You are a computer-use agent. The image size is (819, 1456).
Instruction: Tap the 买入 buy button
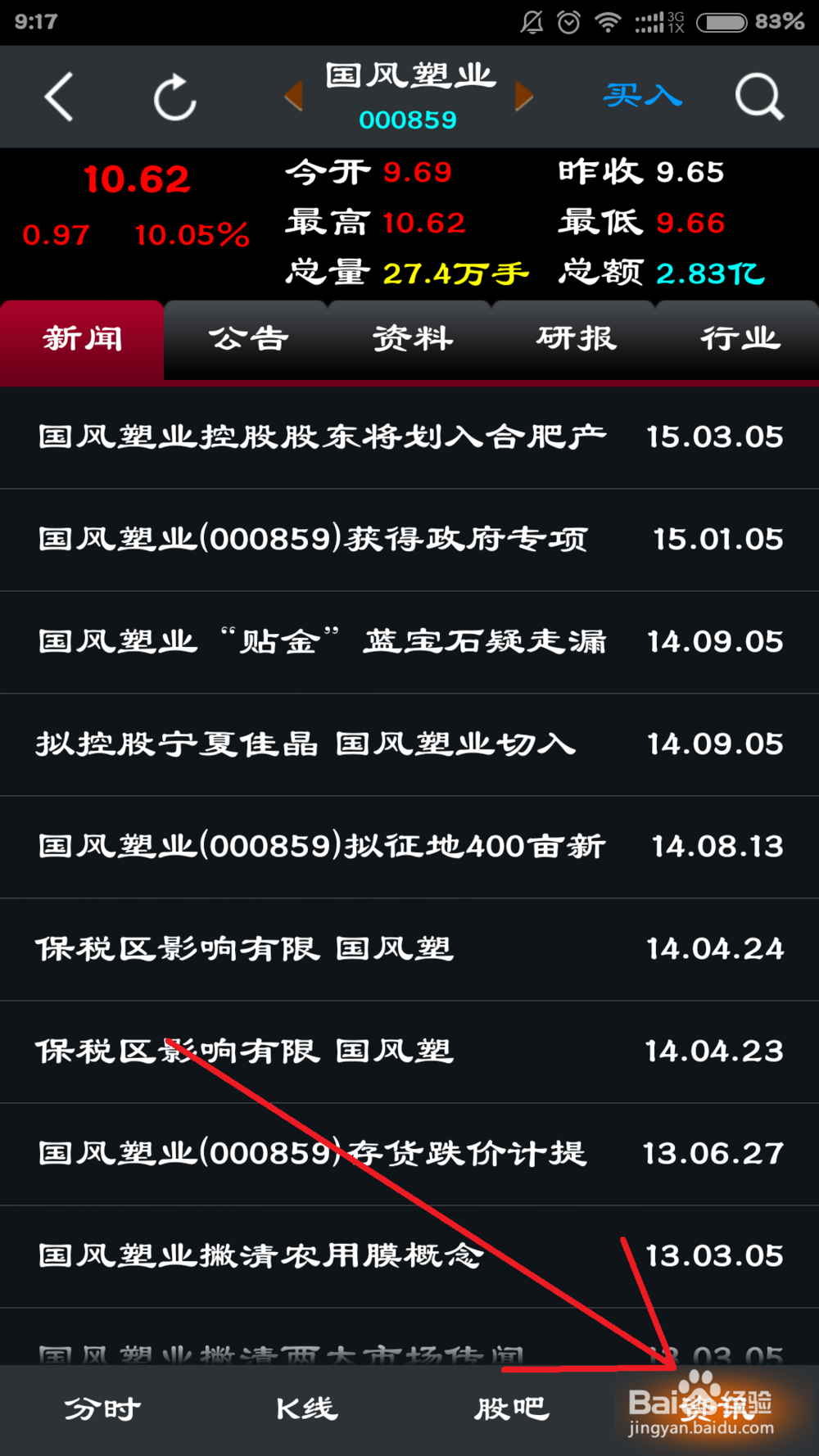pyautogui.click(x=642, y=96)
